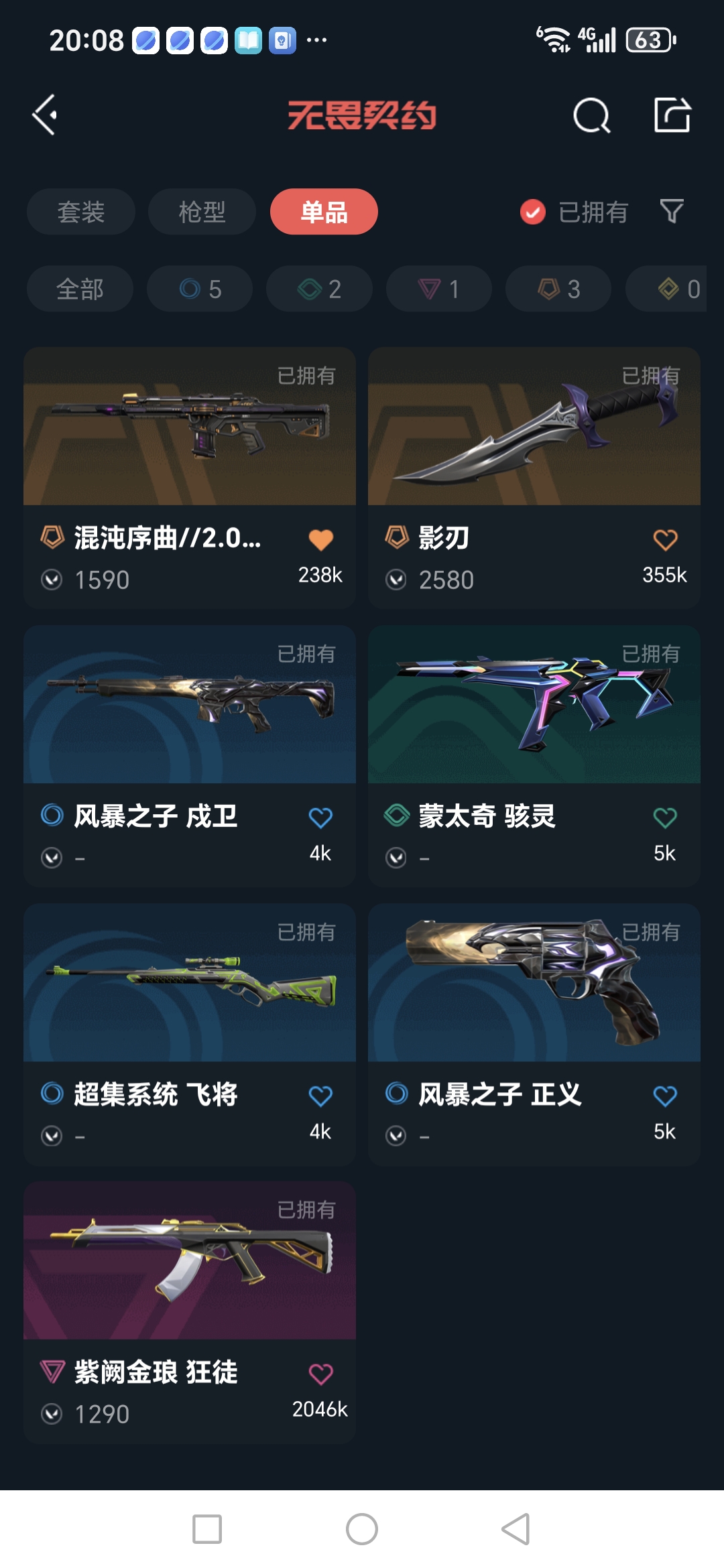This screenshot has width=724, height=1568.
Task: Filter by orange tier showing 3
Action: (558, 289)
